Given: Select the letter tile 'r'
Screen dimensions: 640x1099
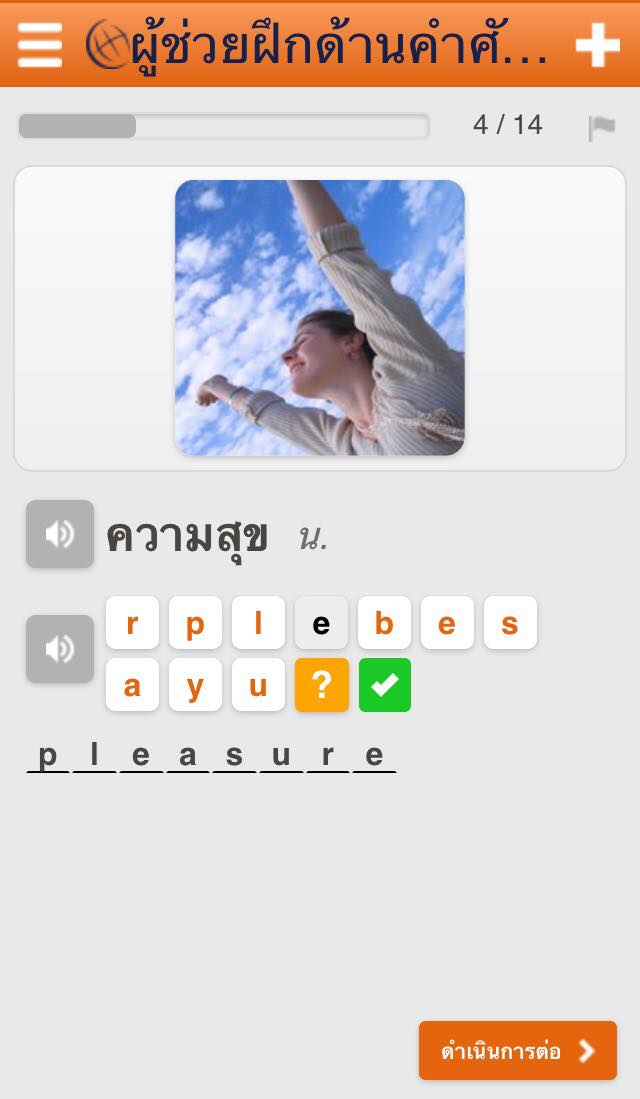Looking at the screenshot, I should 132,623.
